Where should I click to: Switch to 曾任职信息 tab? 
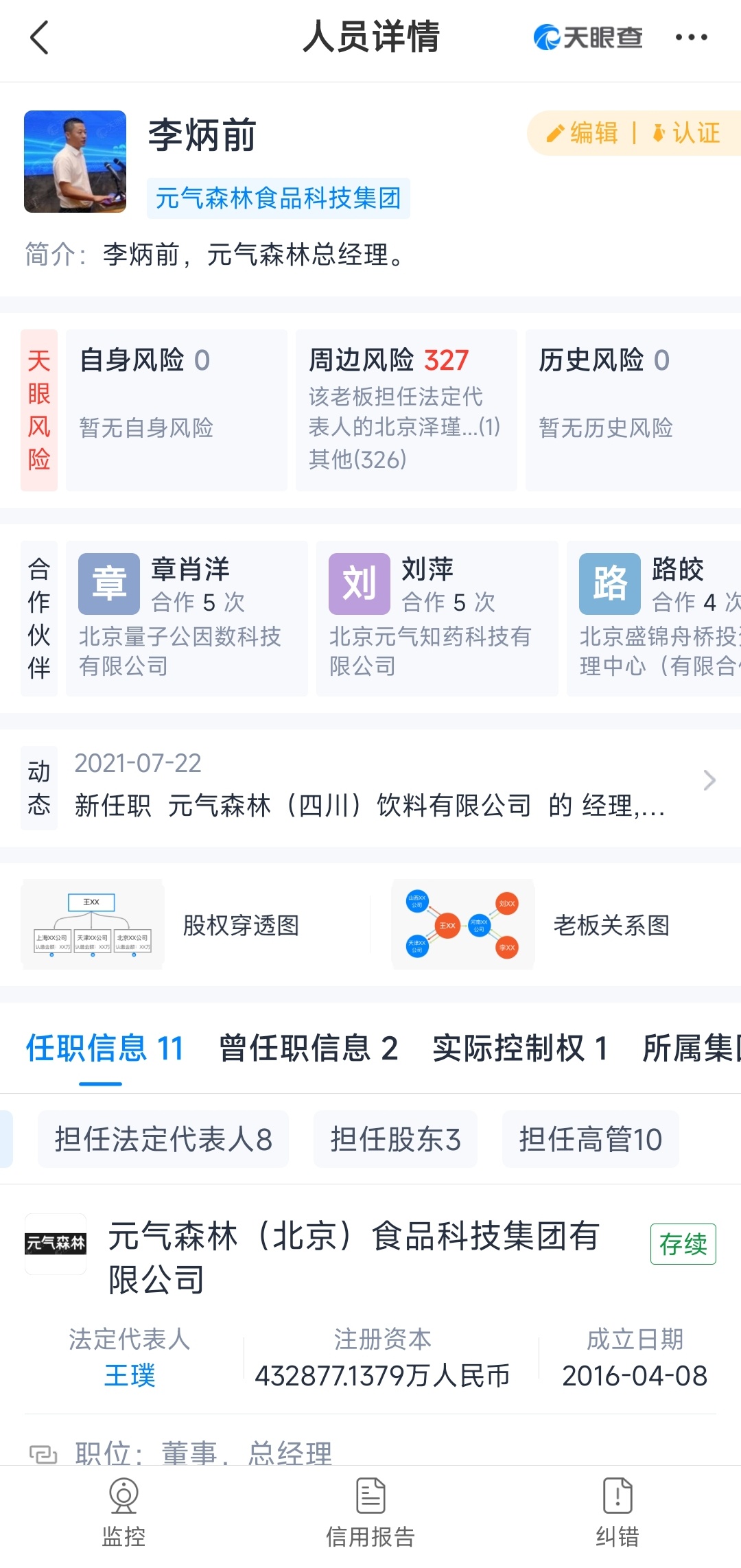[308, 1049]
